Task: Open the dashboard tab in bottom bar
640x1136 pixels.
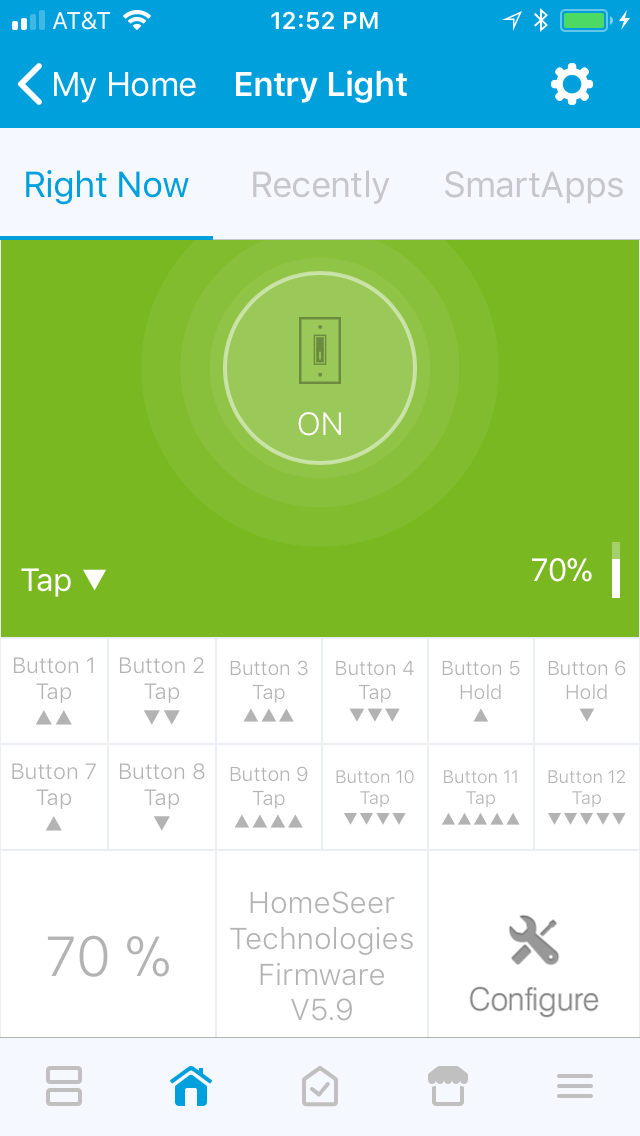Action: [x=64, y=1086]
